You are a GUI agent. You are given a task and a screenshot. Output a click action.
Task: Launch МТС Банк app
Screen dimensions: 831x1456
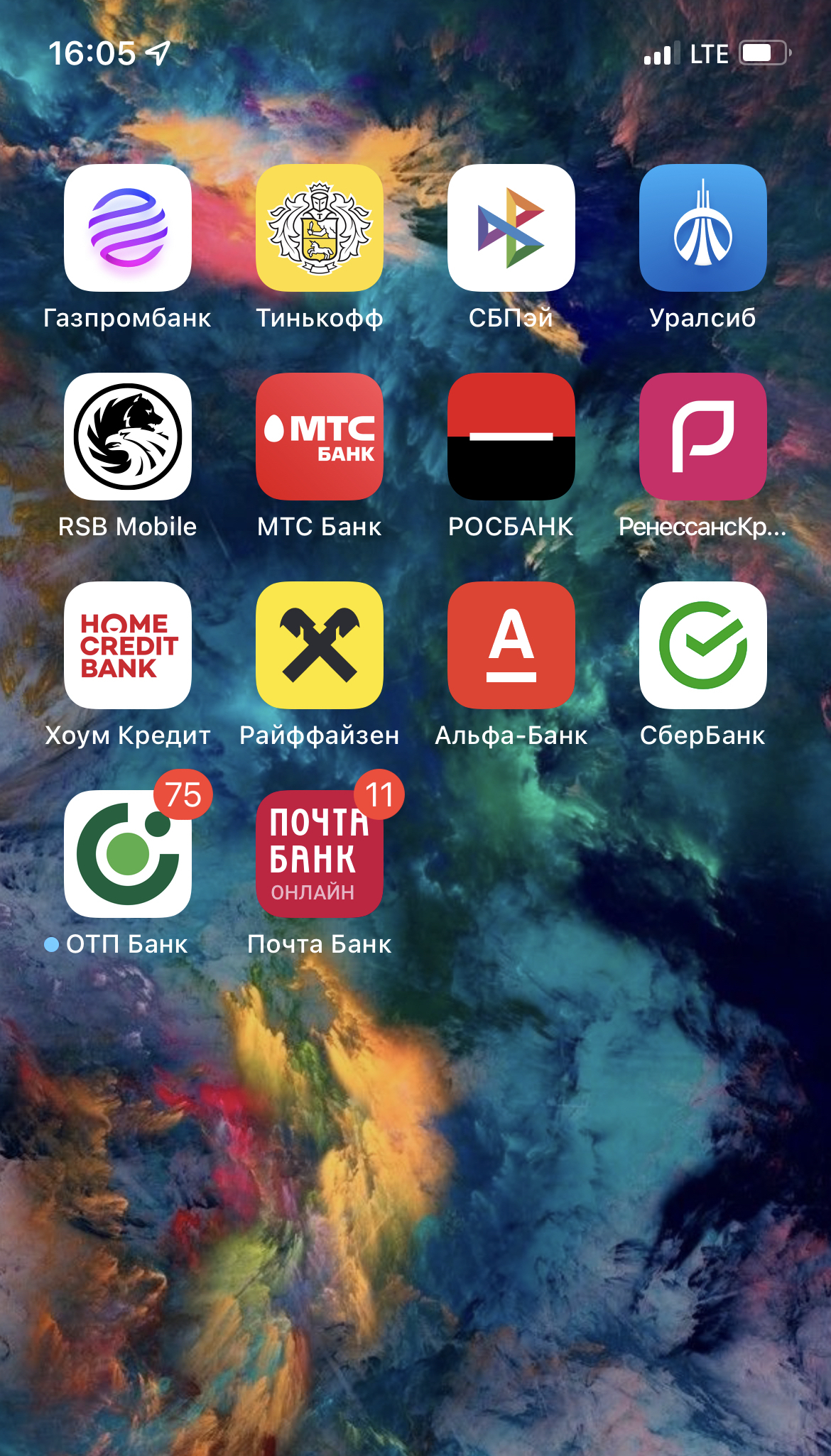(x=320, y=437)
